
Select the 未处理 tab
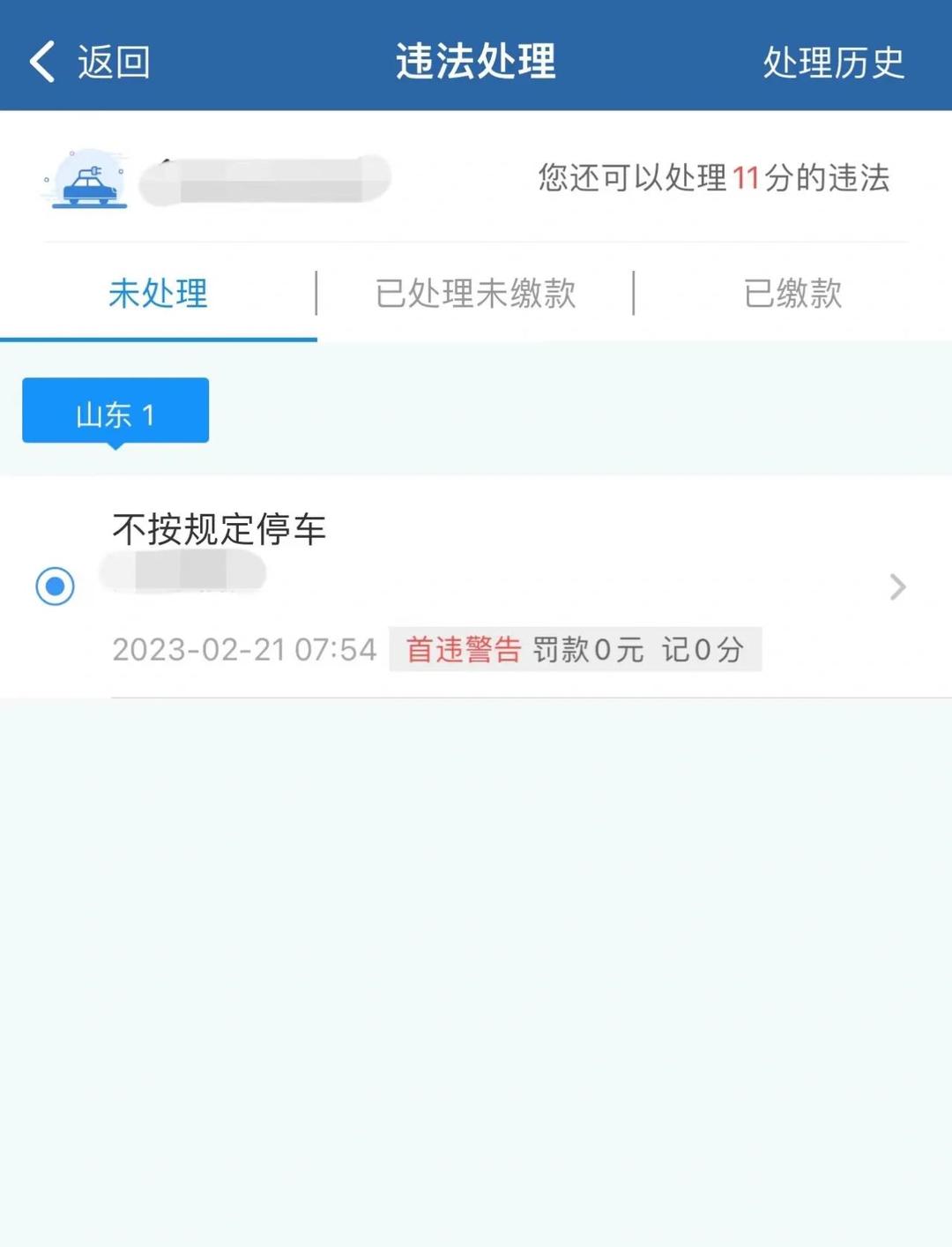(x=159, y=294)
